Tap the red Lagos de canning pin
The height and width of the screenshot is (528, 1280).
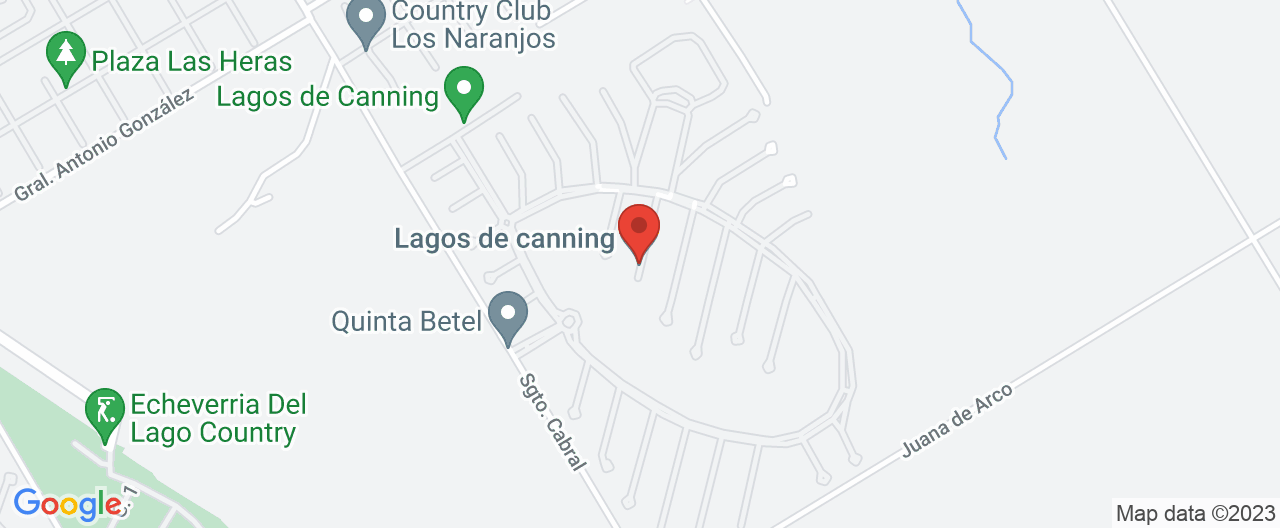639,229
